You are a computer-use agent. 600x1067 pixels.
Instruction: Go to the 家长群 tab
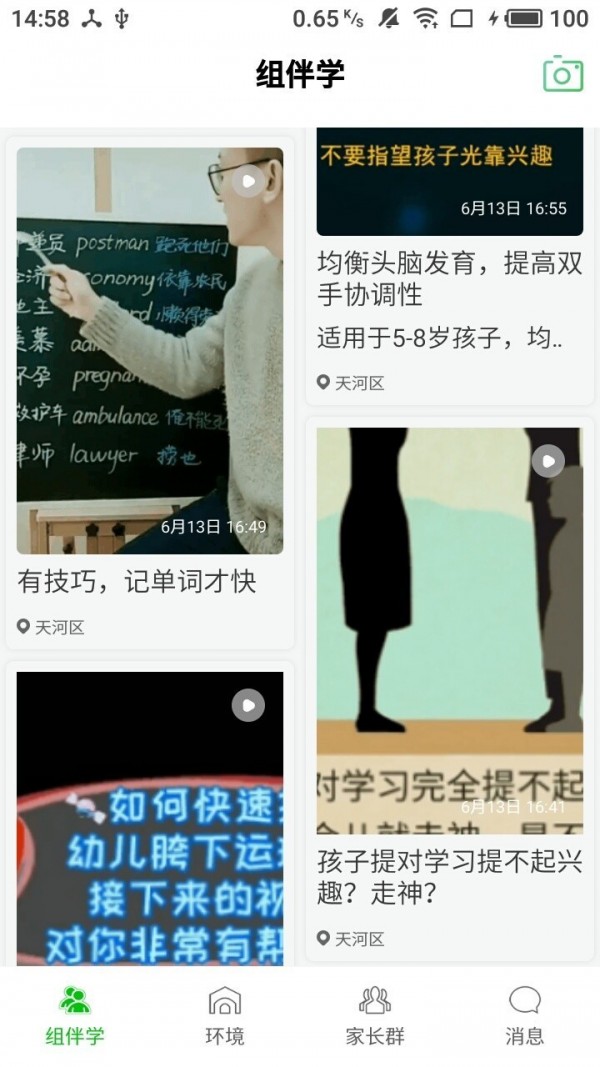[x=375, y=1016]
